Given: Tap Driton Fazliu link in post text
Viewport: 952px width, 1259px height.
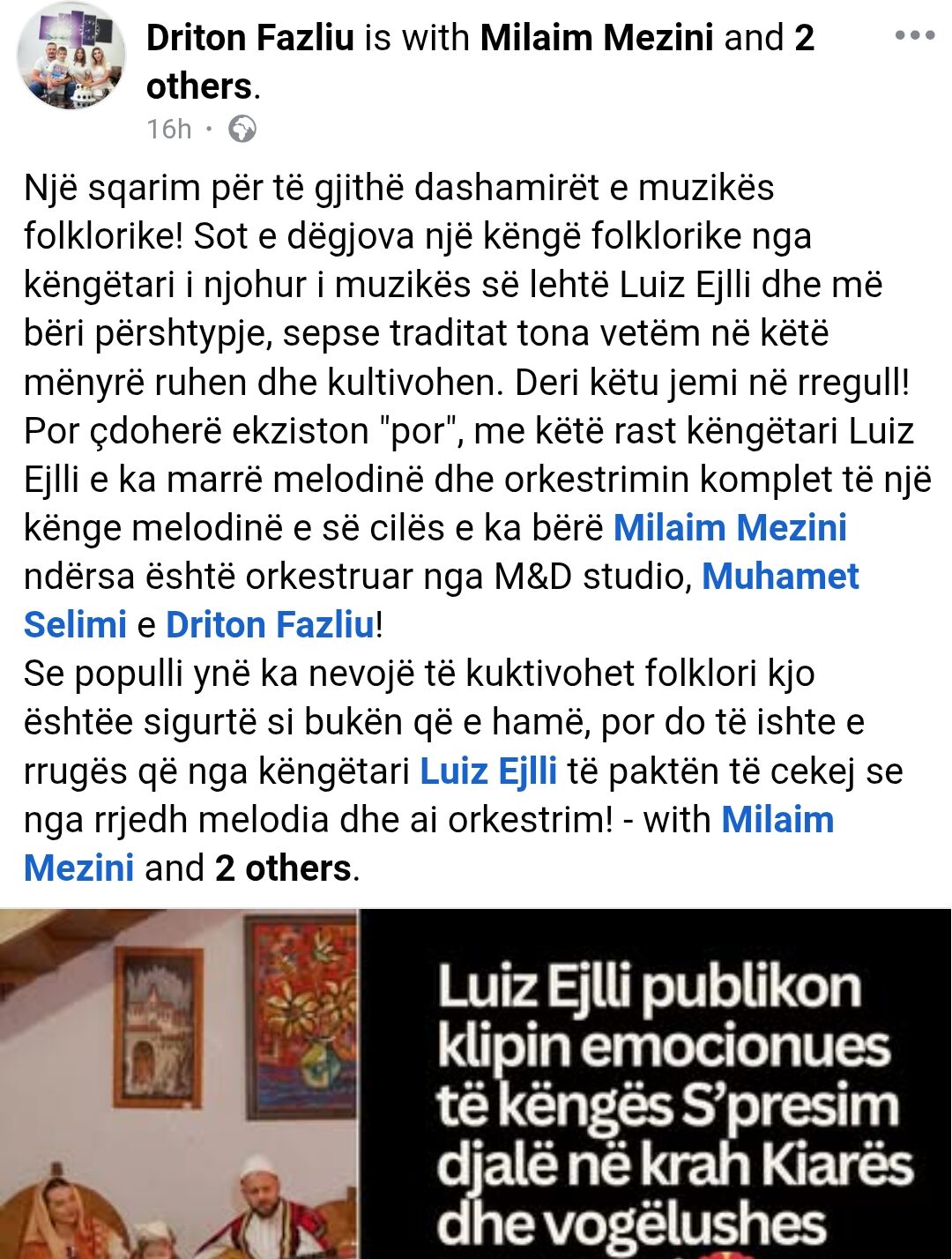Looking at the screenshot, I should click(x=270, y=625).
